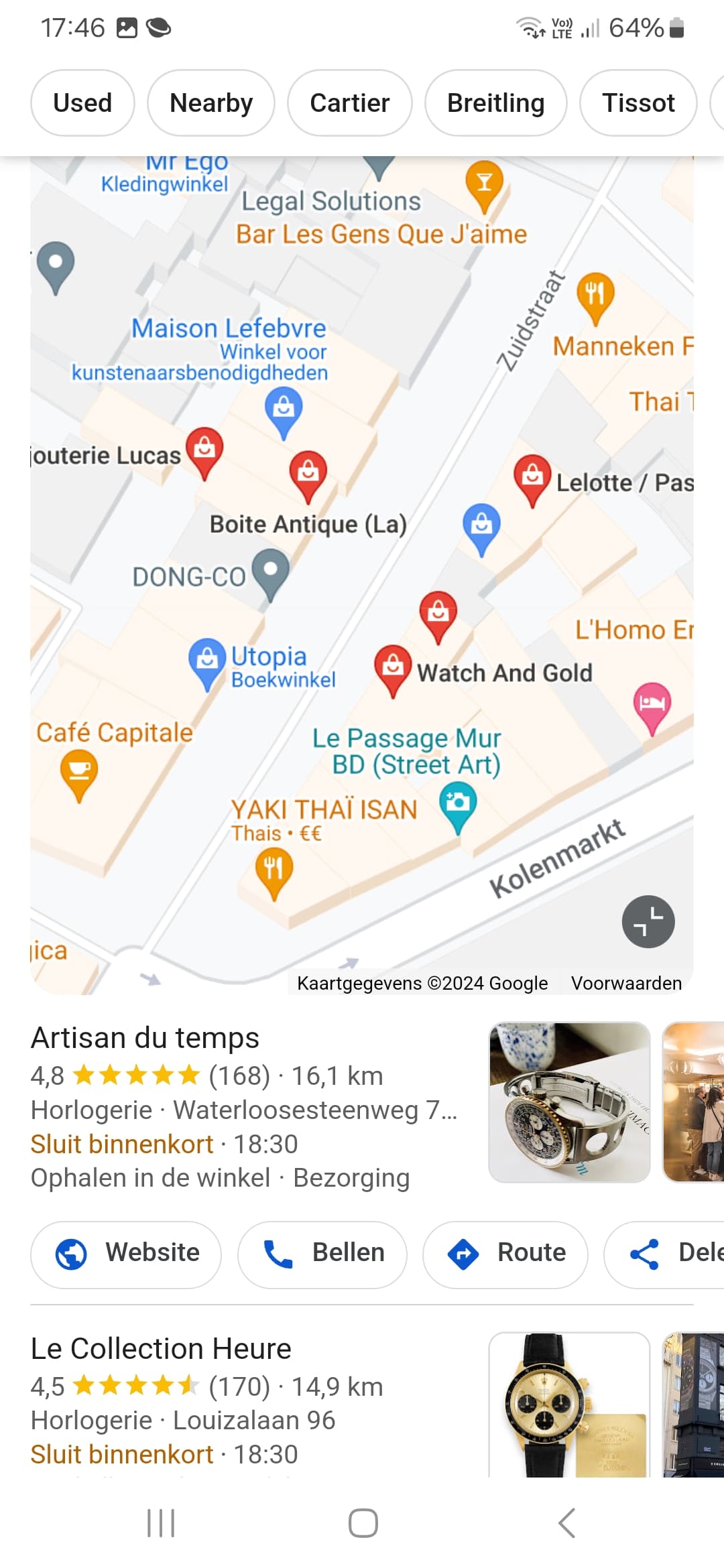This screenshot has width=724, height=1568.
Task: Open the Artisan du temps listing
Action: pyautogui.click(x=145, y=1037)
